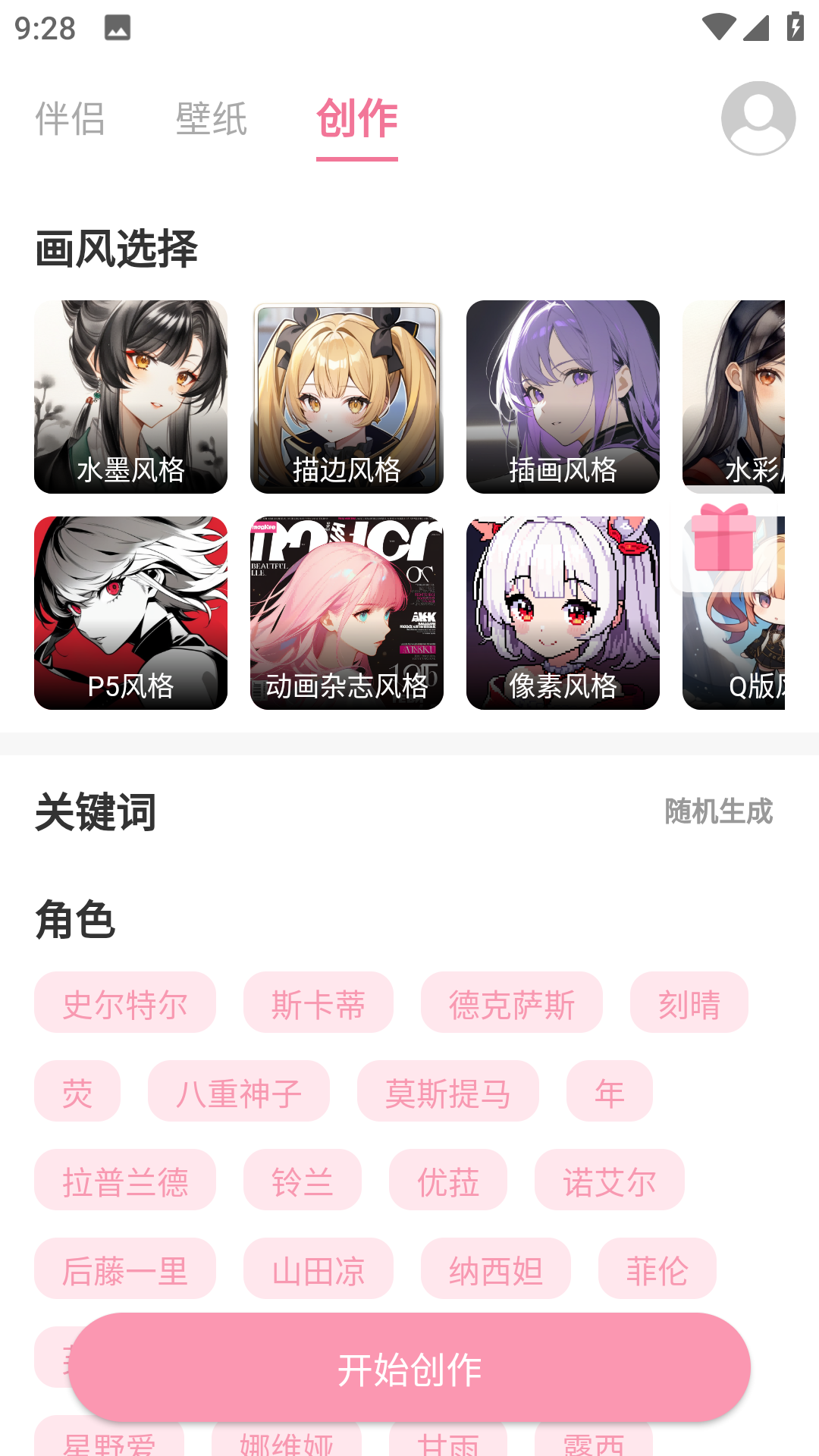Choose the 描边风格 style tile
This screenshot has width=819, height=1456.
tap(347, 397)
